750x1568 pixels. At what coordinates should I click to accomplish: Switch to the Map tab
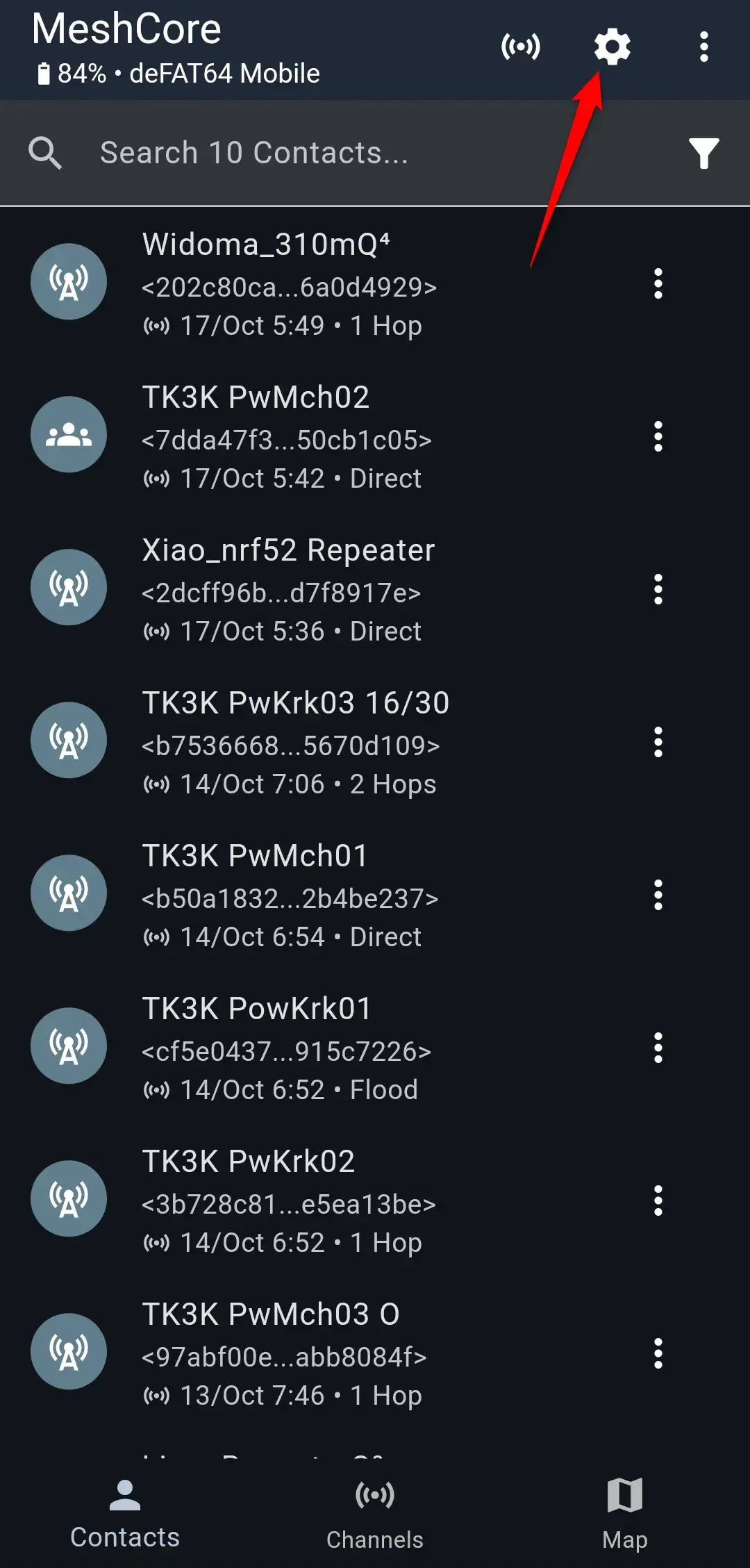624,1515
